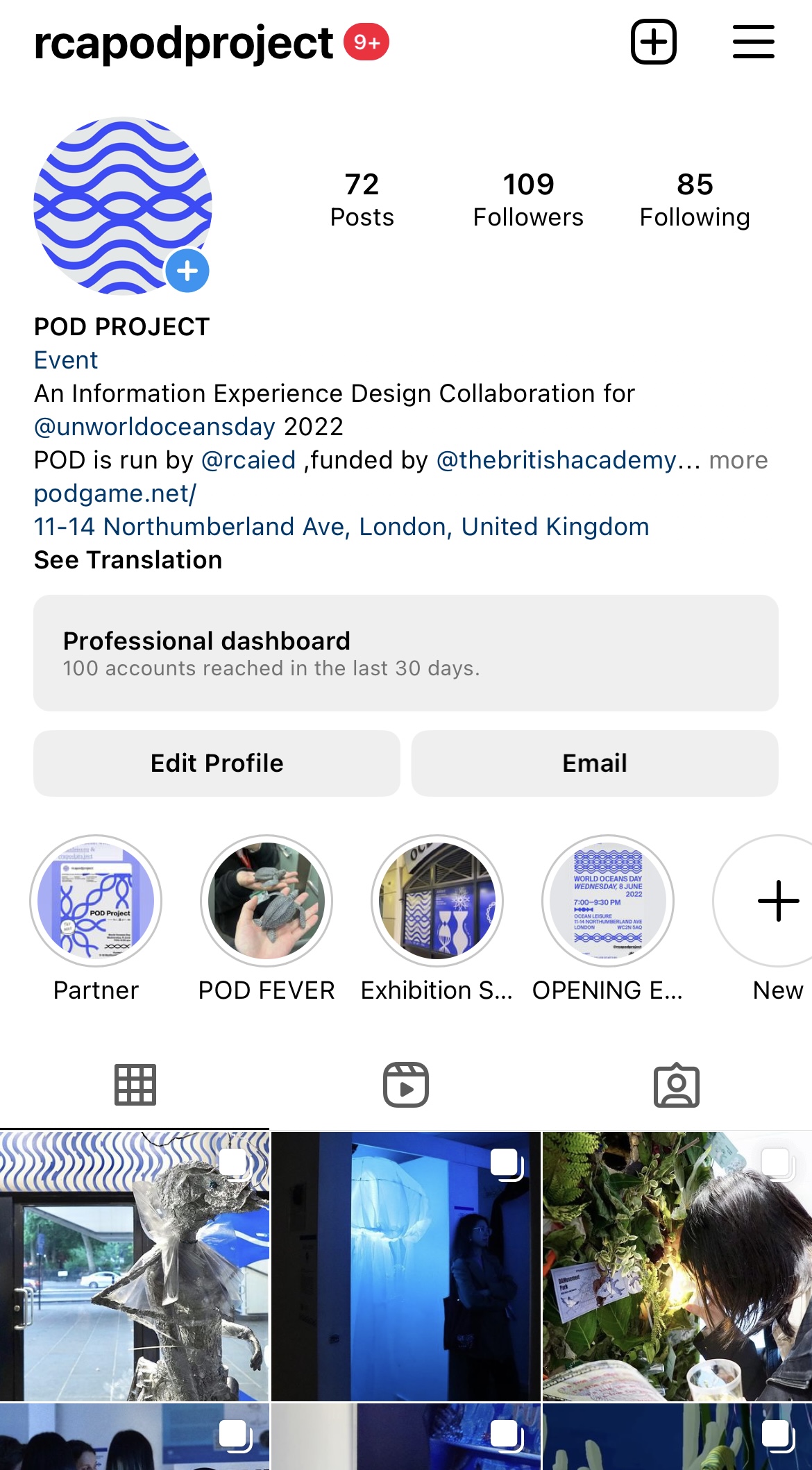Add a story via profile picture plus

[187, 271]
